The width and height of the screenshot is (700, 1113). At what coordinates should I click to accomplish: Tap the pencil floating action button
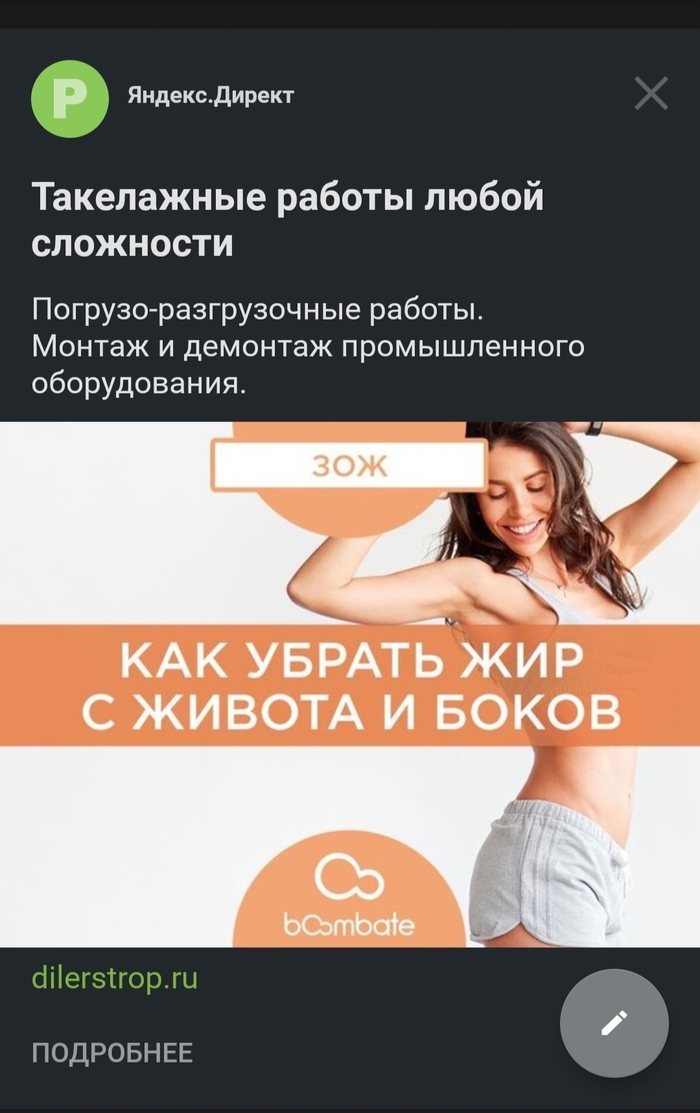(x=613, y=1021)
